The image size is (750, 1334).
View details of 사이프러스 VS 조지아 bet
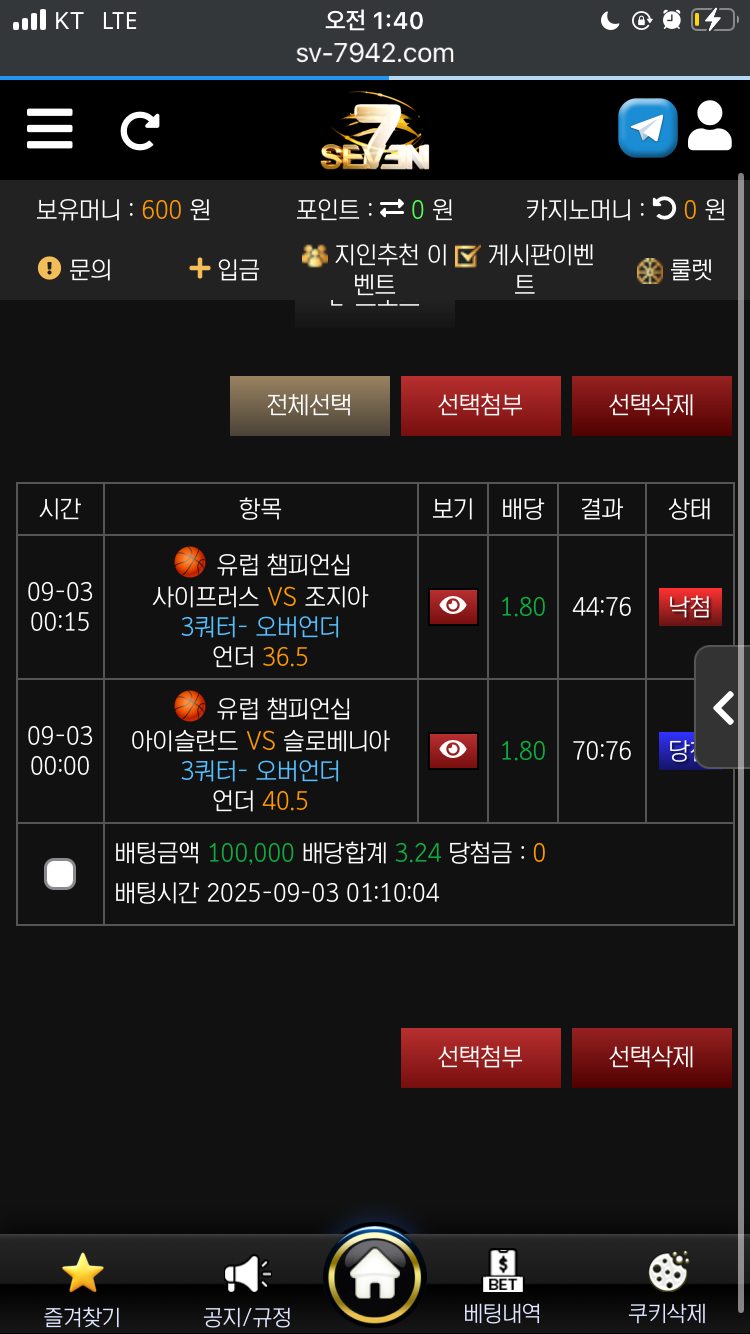[x=453, y=606]
